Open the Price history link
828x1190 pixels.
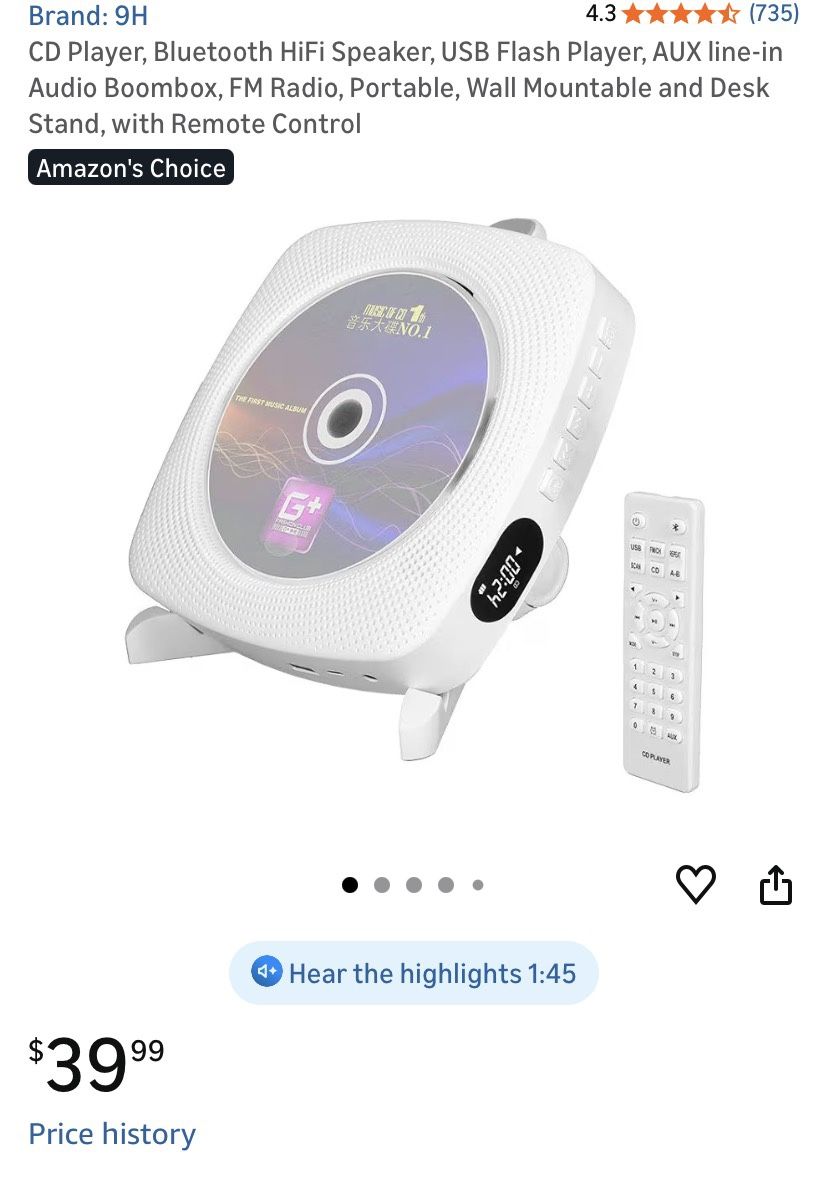pos(110,1133)
